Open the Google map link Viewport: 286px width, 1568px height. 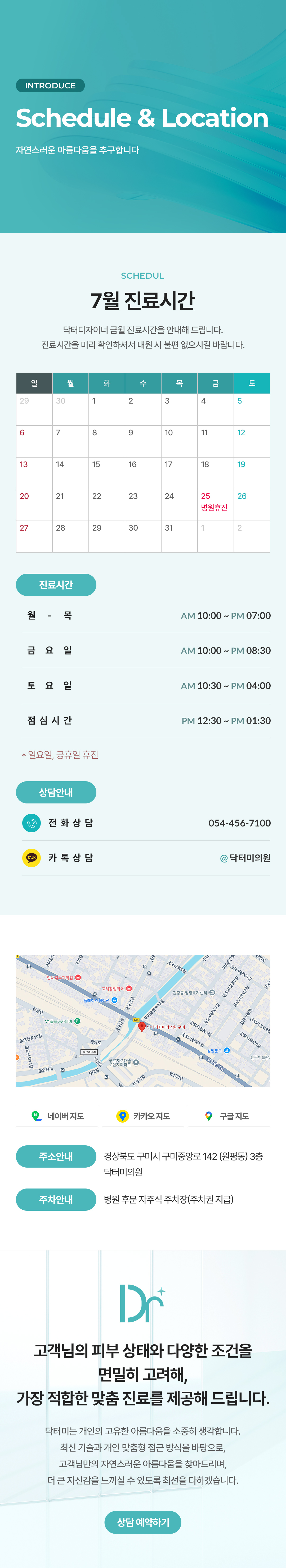coord(229,1116)
